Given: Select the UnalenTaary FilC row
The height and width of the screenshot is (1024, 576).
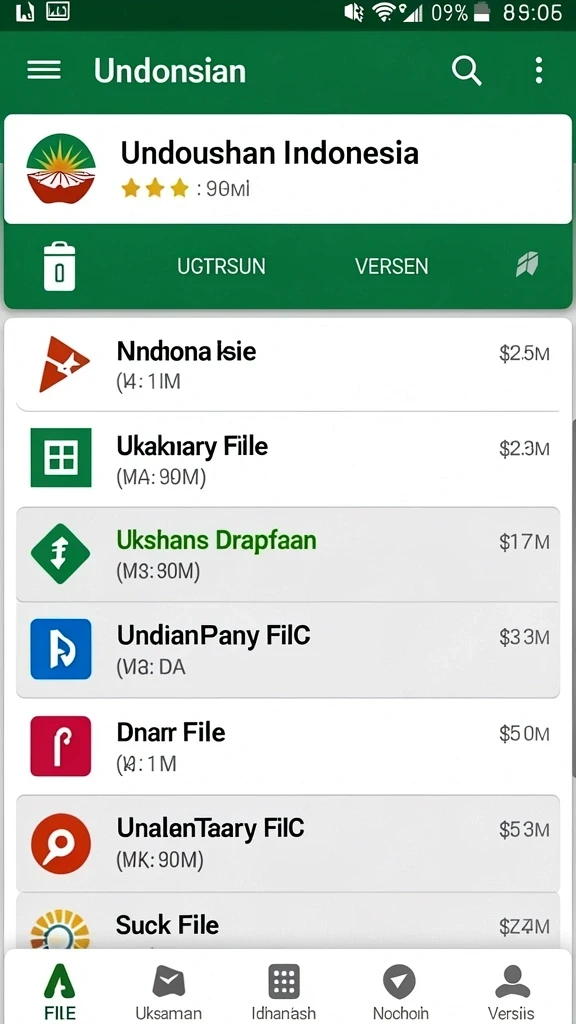Looking at the screenshot, I should pos(288,842).
